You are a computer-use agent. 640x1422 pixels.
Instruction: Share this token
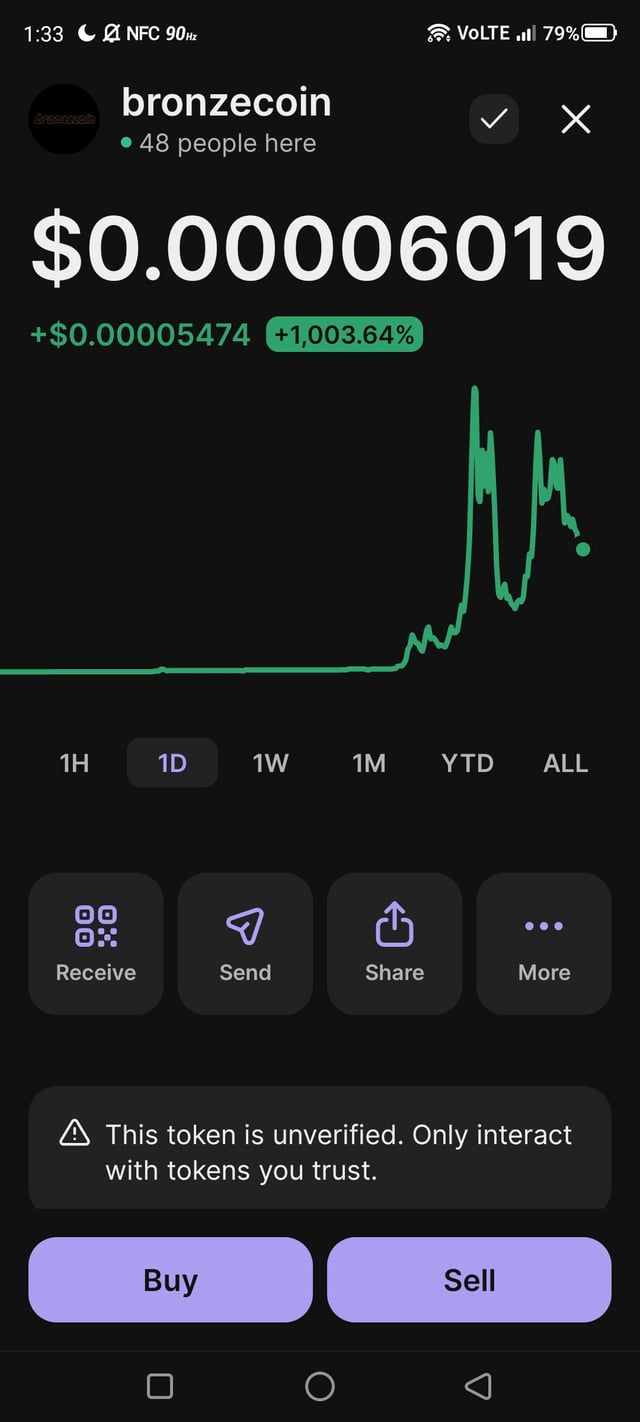coord(394,943)
